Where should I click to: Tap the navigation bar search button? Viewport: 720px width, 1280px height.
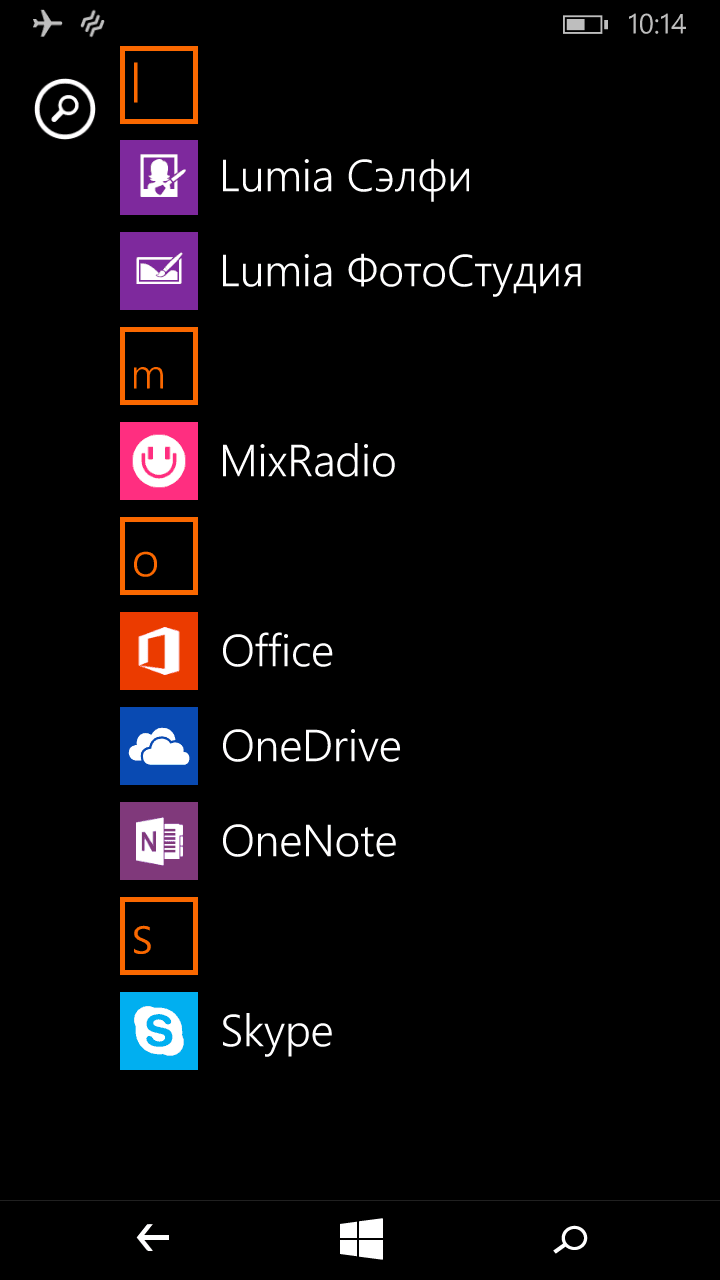[570, 1240]
